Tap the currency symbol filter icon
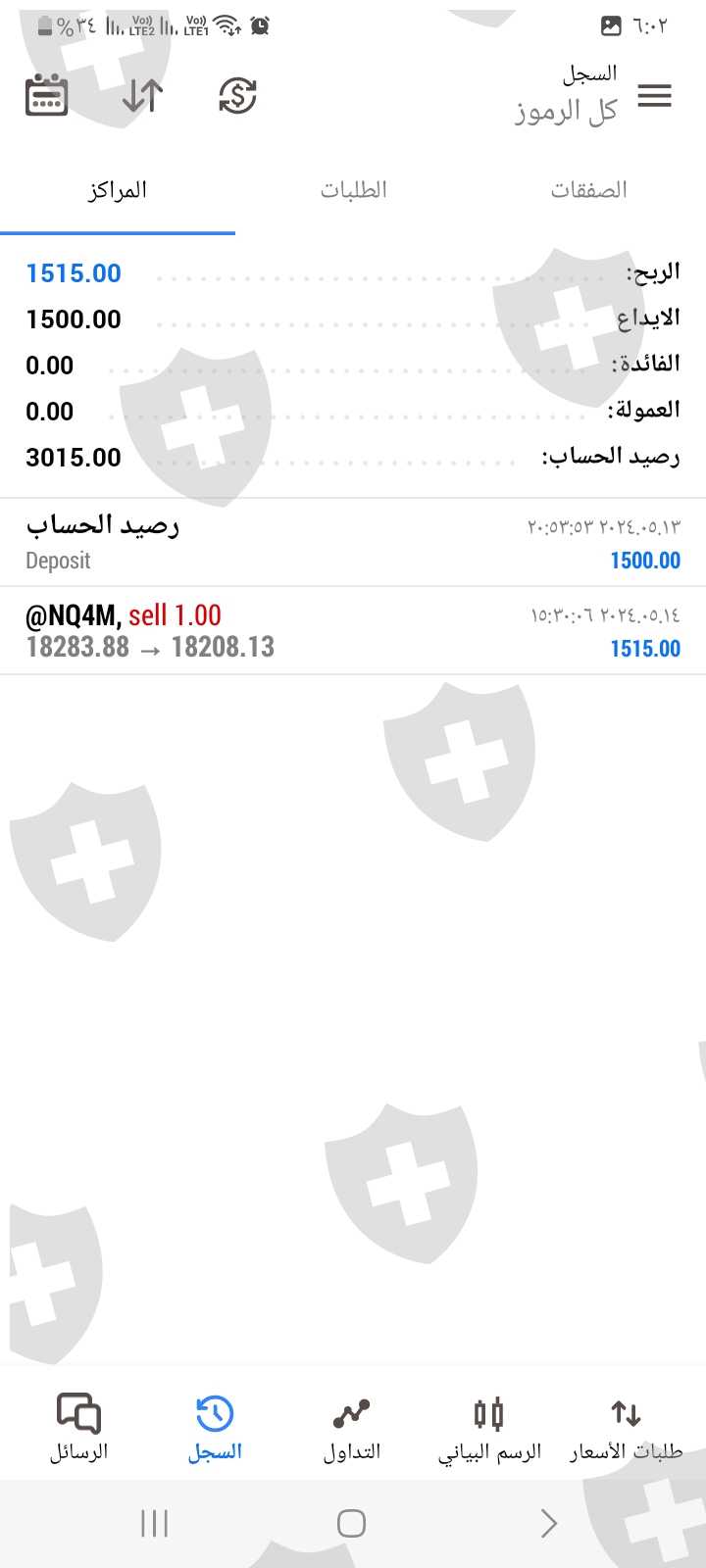 pyautogui.click(x=237, y=96)
